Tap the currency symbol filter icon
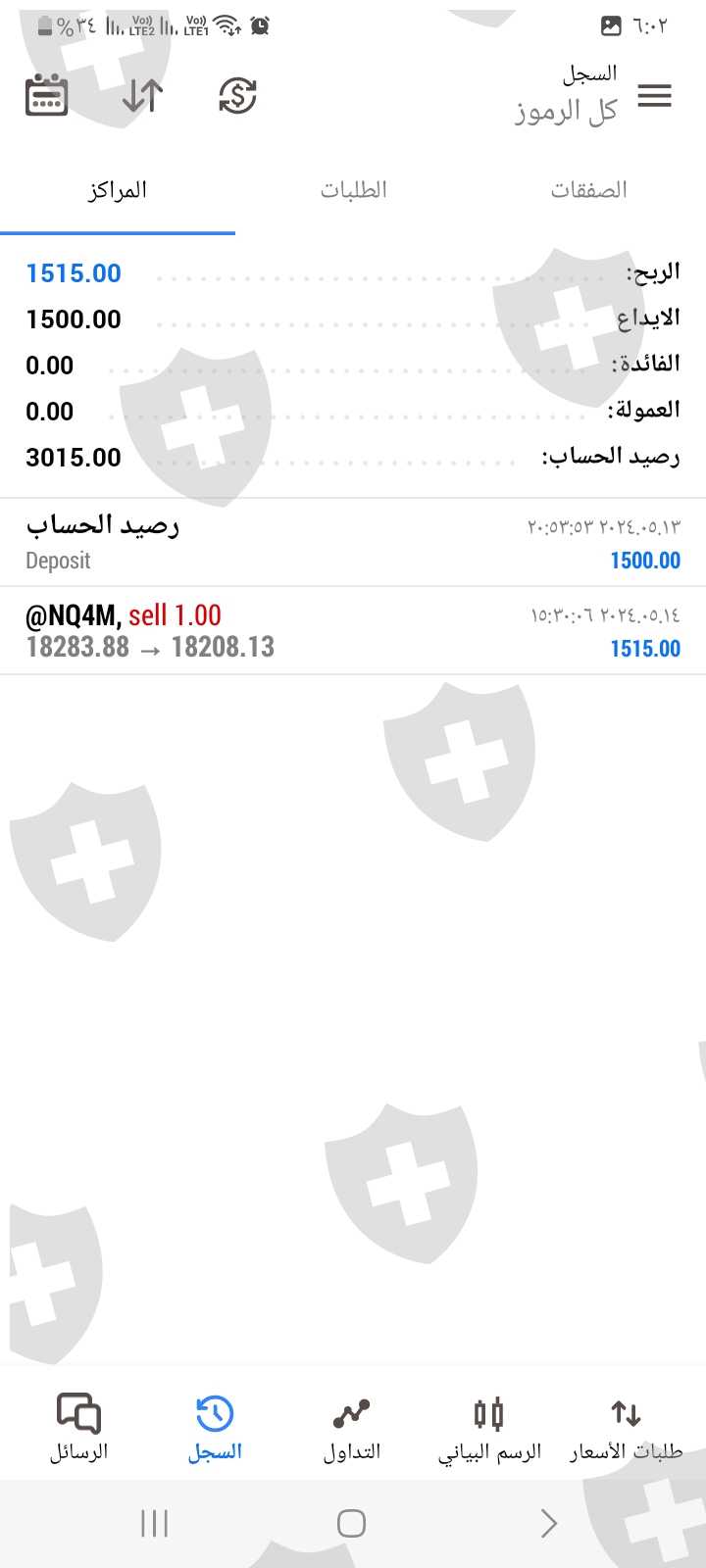 pyautogui.click(x=237, y=96)
